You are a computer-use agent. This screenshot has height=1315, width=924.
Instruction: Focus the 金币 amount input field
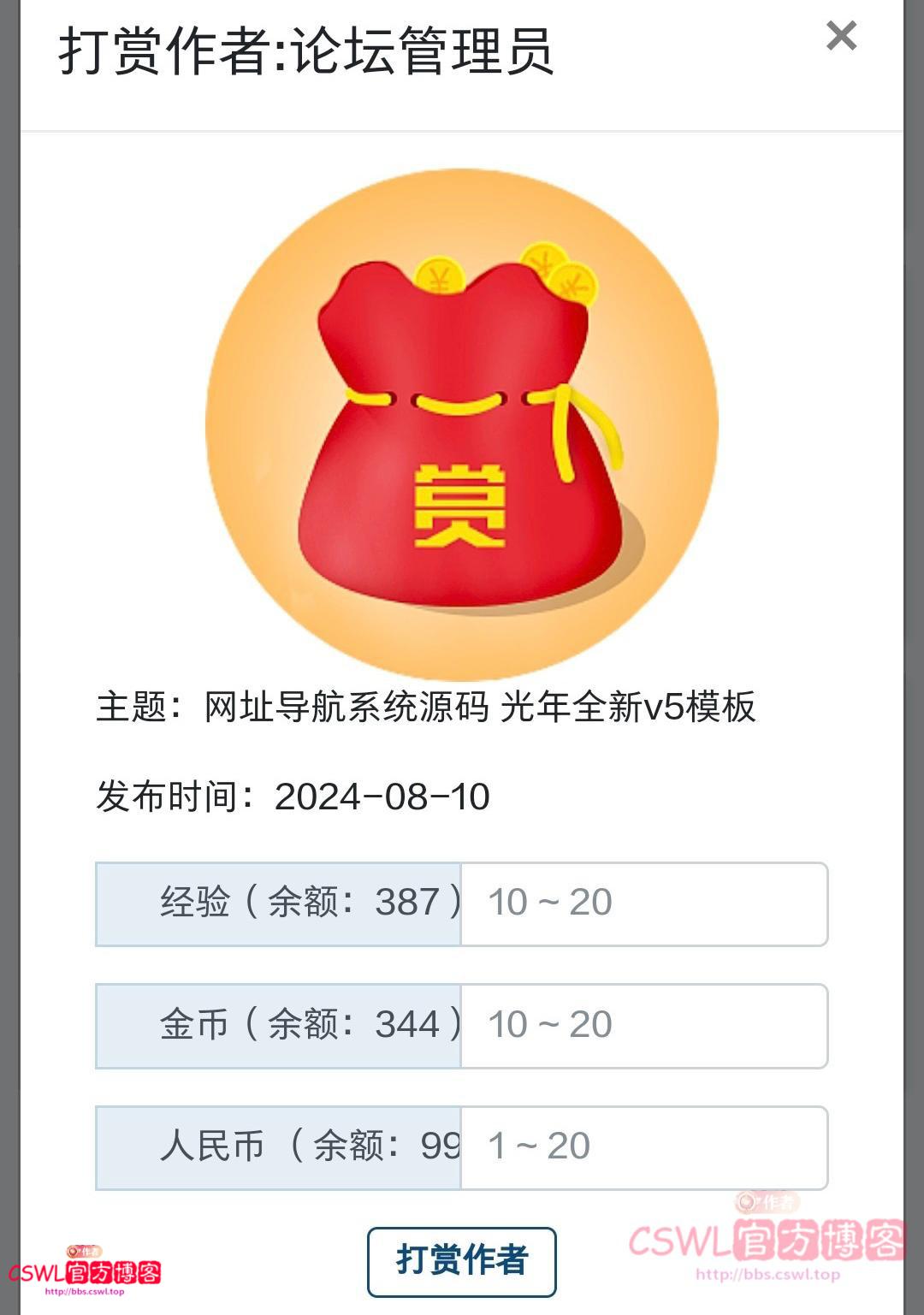643,1026
